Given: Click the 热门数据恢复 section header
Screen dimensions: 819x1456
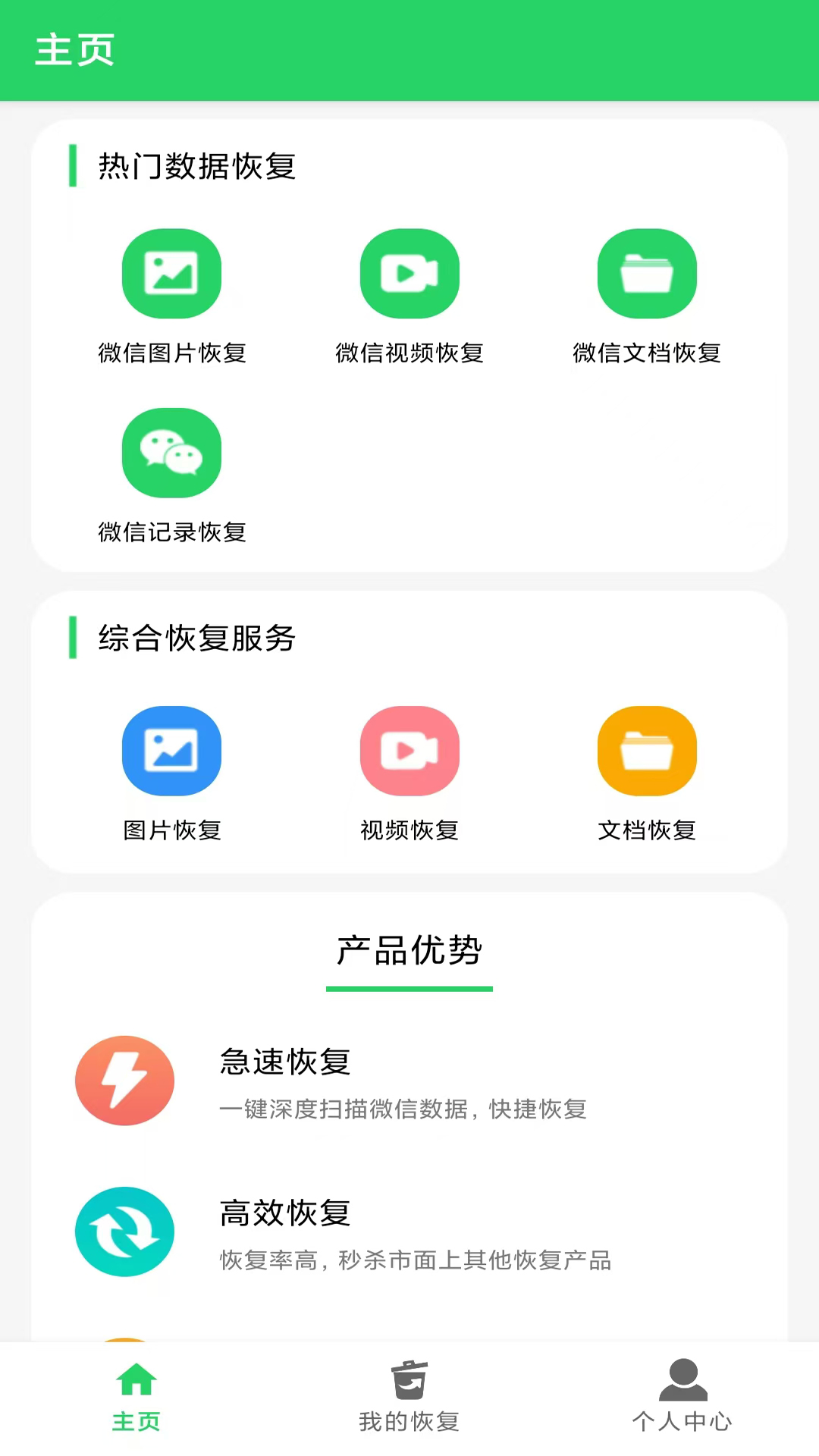Looking at the screenshot, I should (x=196, y=167).
